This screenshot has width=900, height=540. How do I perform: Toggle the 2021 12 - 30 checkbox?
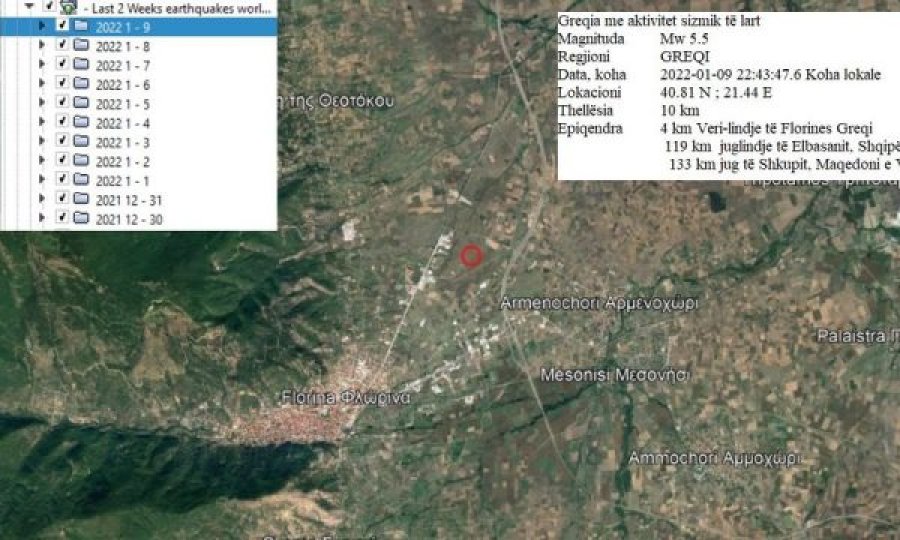tap(62, 219)
